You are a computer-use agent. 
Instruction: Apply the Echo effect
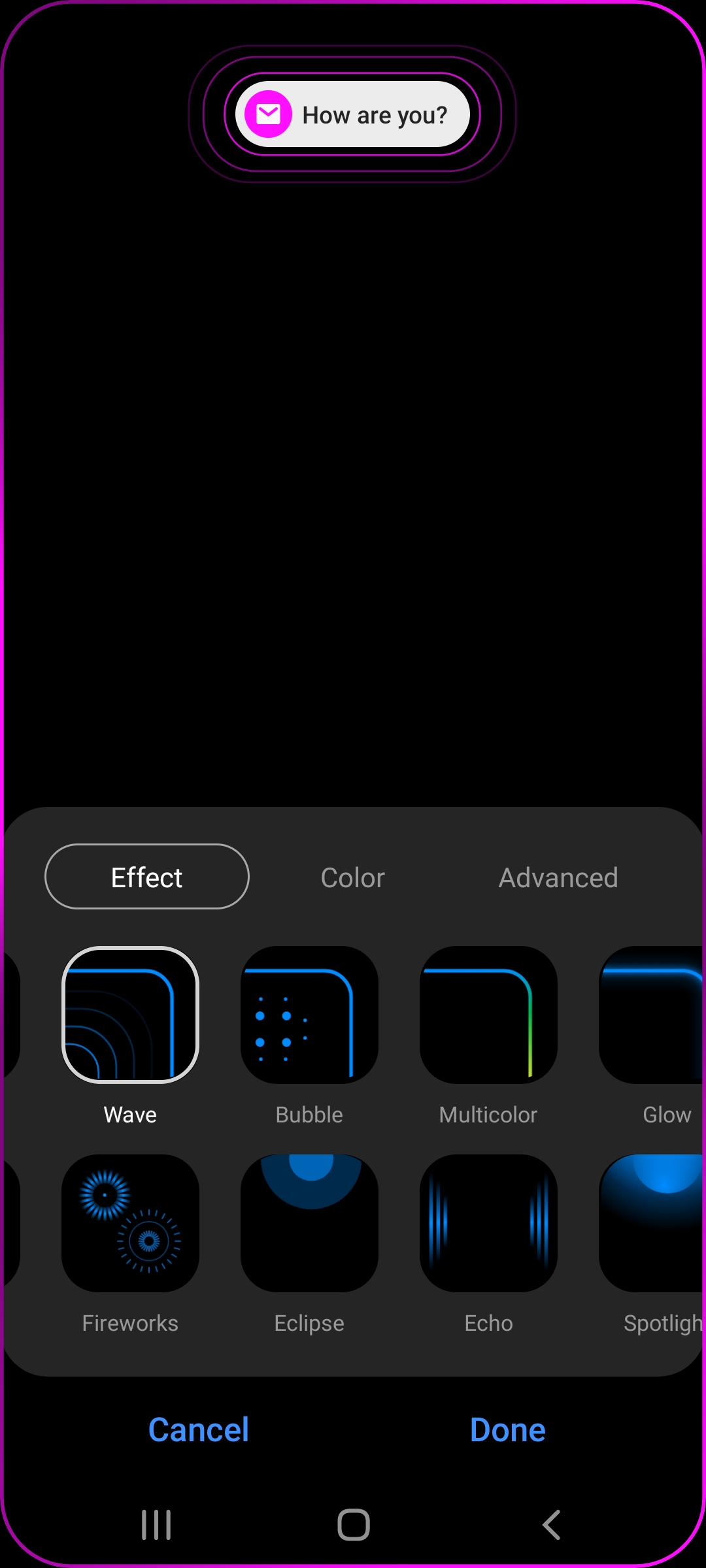(x=488, y=1223)
